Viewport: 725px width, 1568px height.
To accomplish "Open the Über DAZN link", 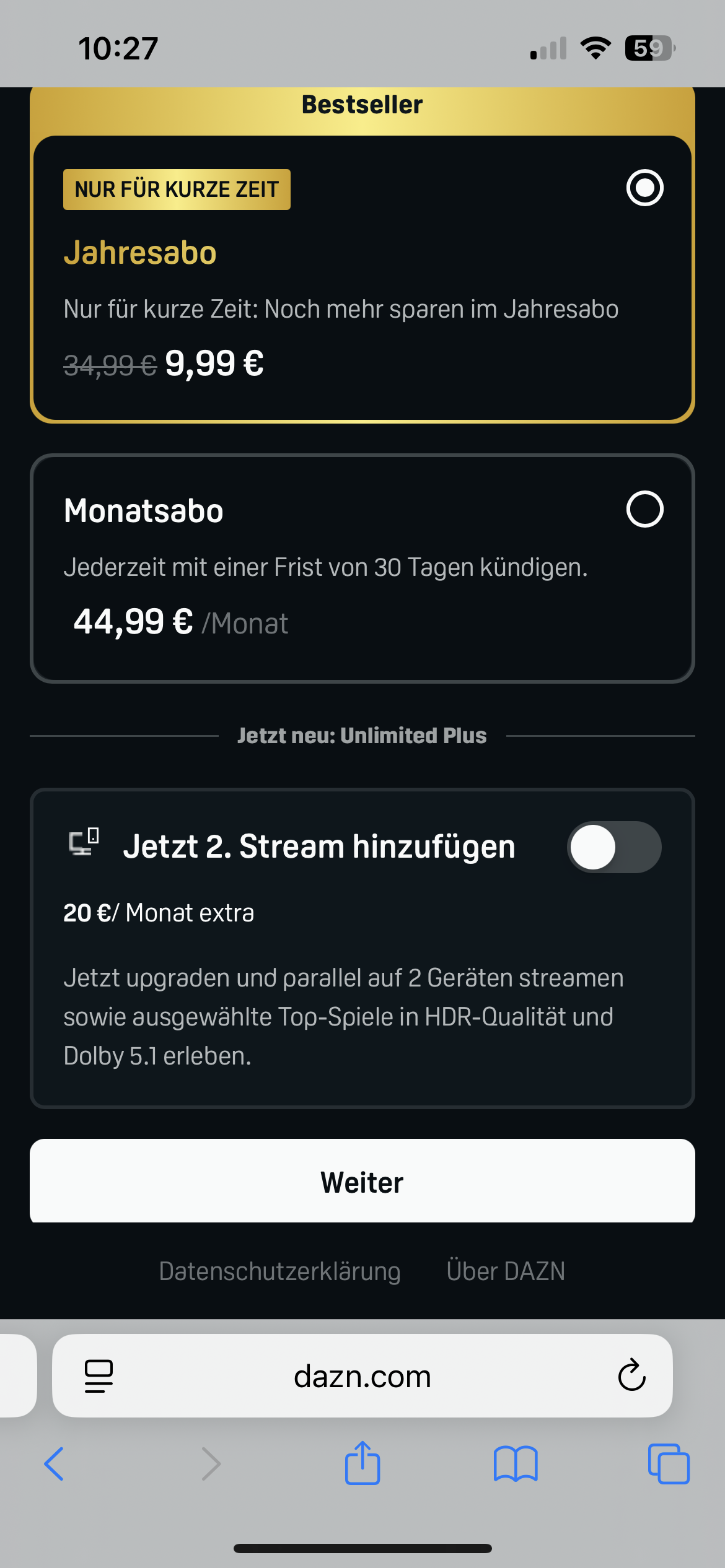I will 506,1271.
